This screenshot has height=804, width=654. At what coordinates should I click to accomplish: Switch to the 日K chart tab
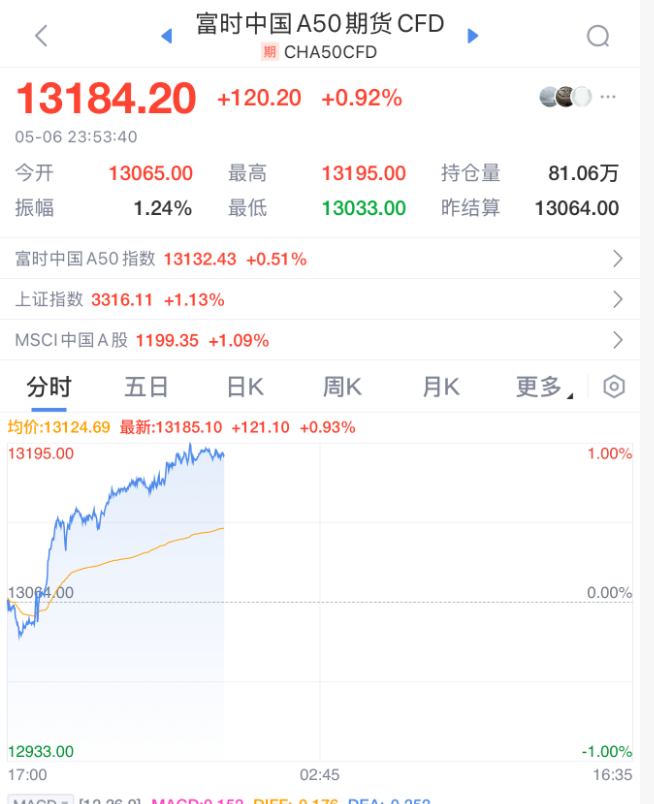point(244,387)
